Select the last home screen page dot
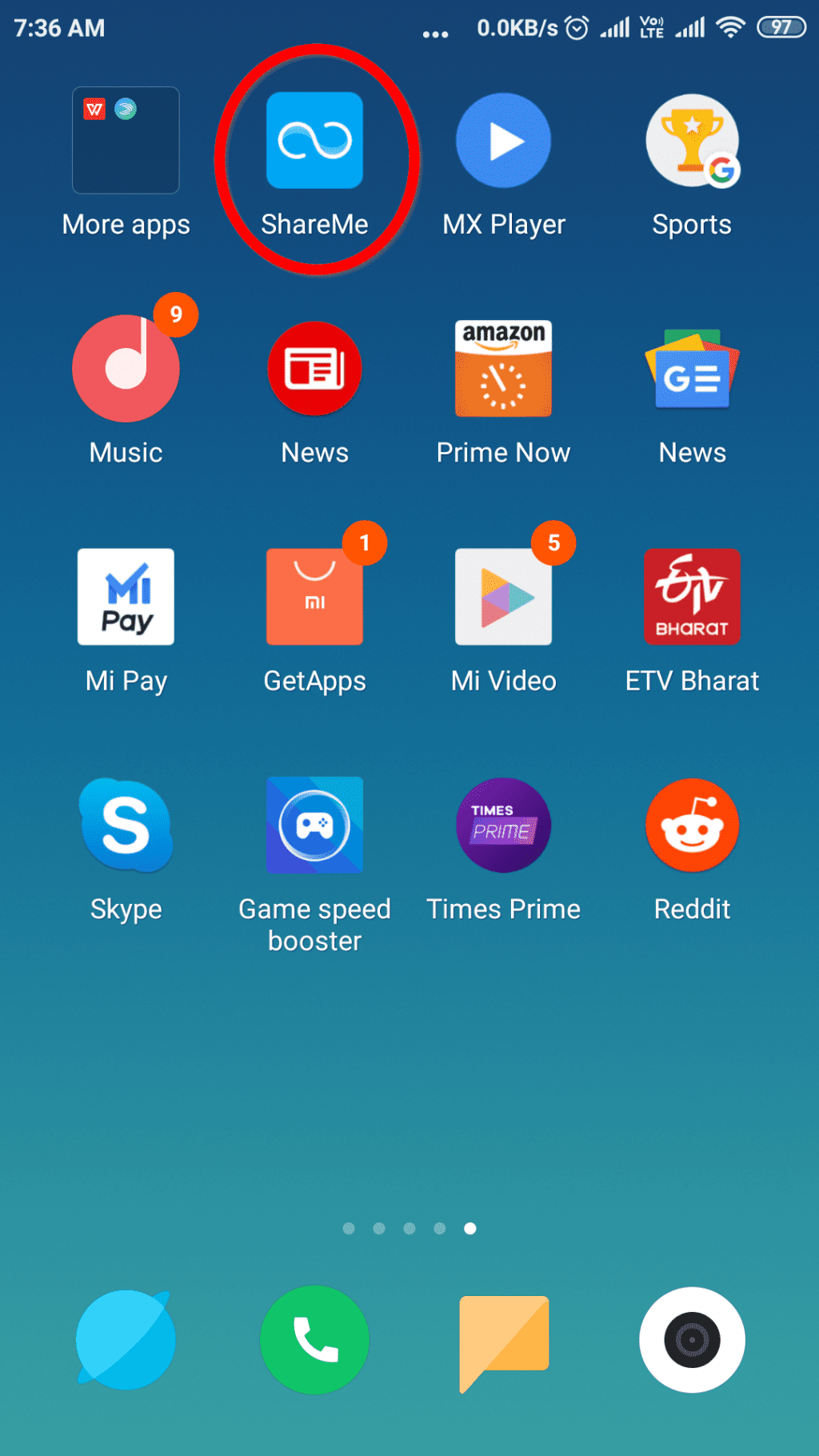 469,1229
